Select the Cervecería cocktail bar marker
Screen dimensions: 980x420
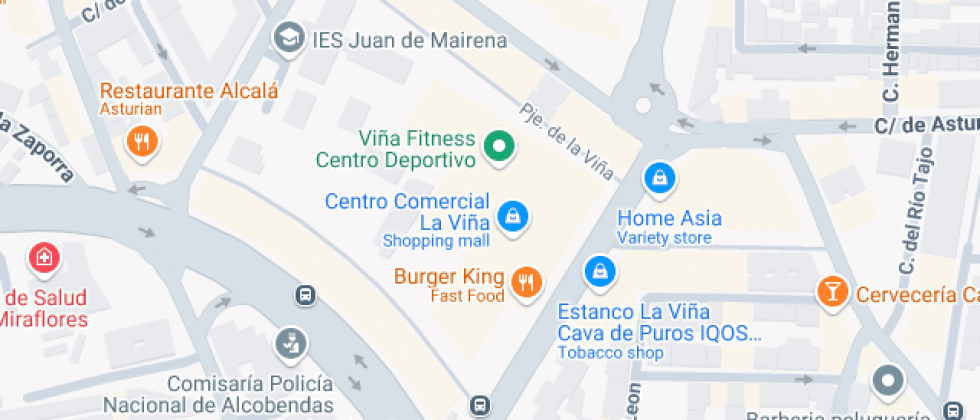pyautogui.click(x=833, y=292)
